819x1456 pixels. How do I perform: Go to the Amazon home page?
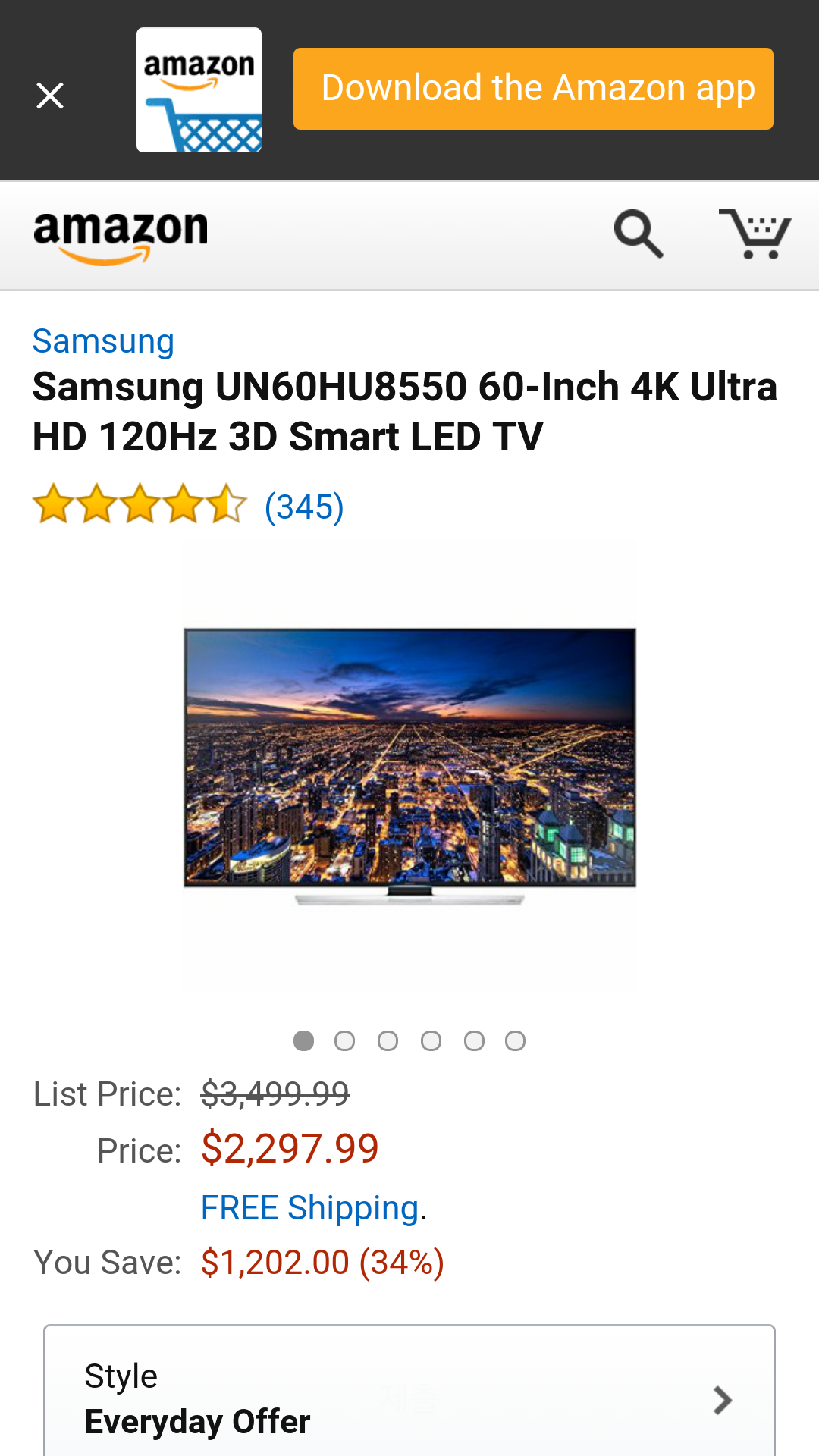[121, 237]
